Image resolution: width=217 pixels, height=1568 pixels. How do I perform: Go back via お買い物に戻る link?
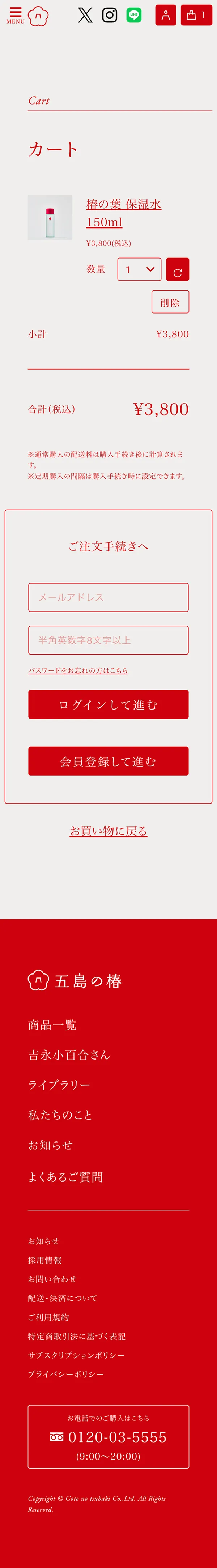coord(109,831)
